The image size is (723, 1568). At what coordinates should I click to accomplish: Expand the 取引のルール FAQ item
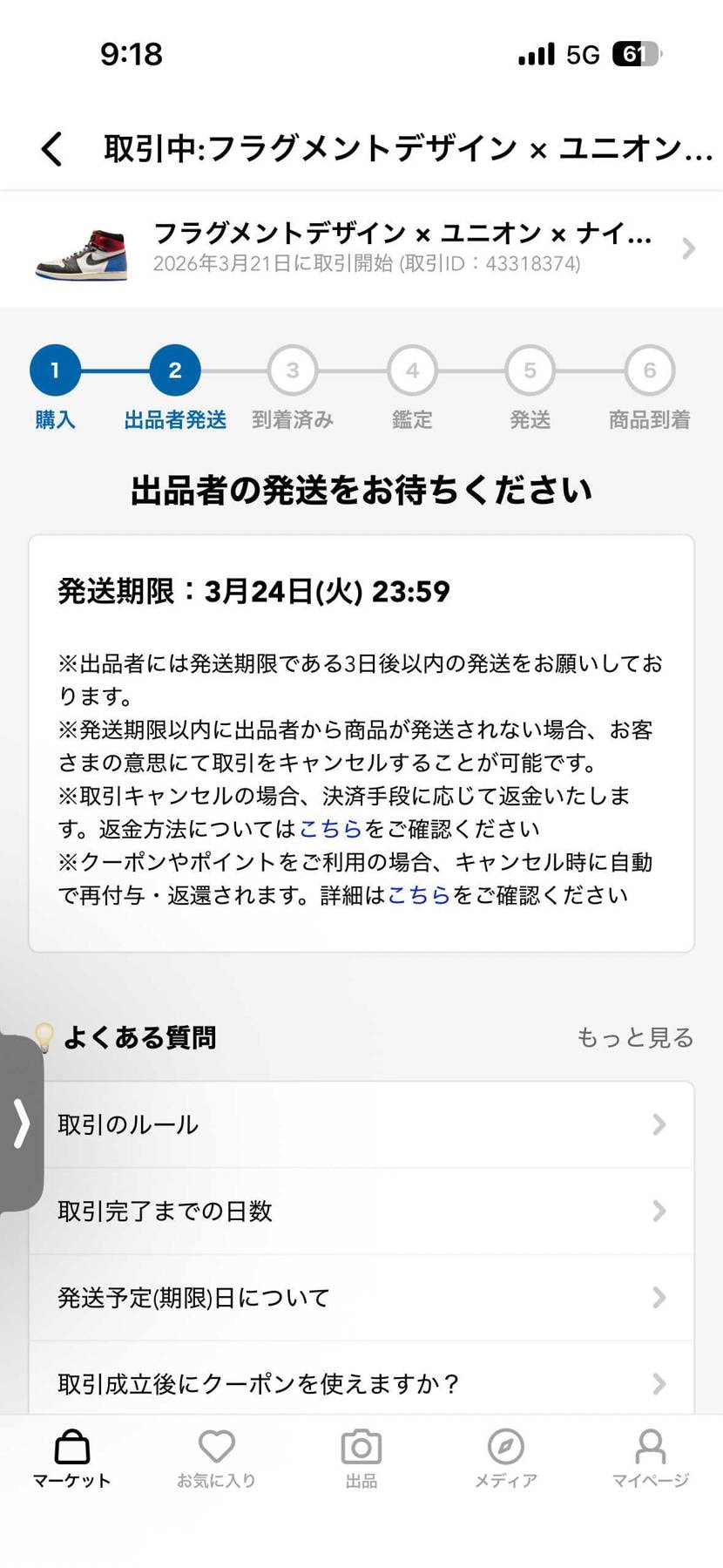[x=361, y=1123]
